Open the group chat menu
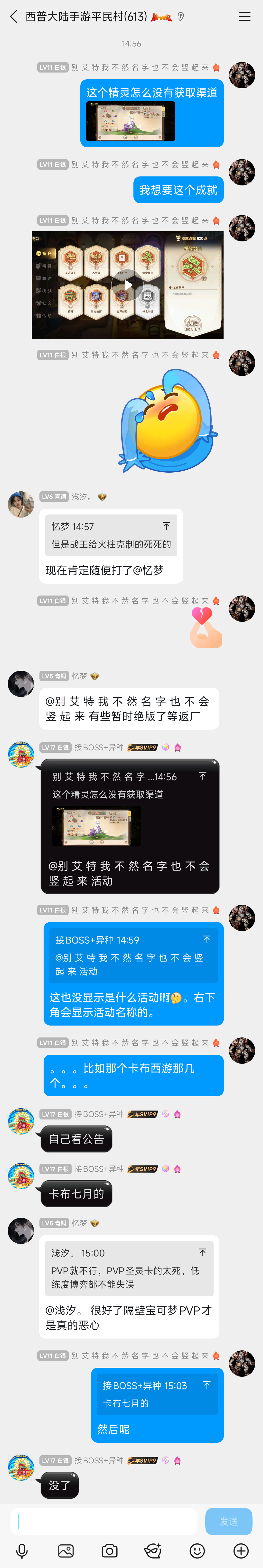263x1568 pixels. [244, 17]
